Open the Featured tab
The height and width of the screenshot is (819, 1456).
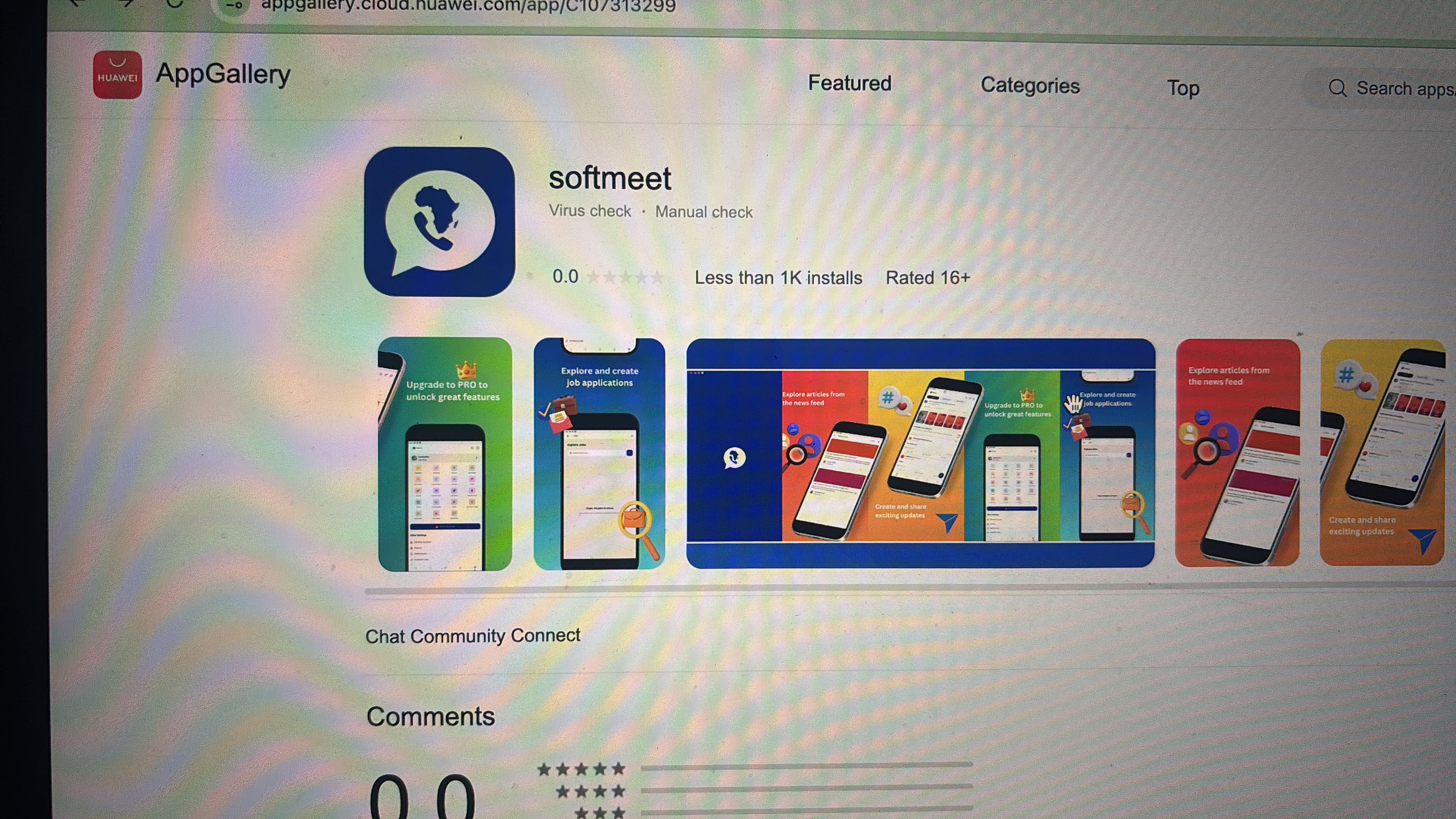point(849,83)
